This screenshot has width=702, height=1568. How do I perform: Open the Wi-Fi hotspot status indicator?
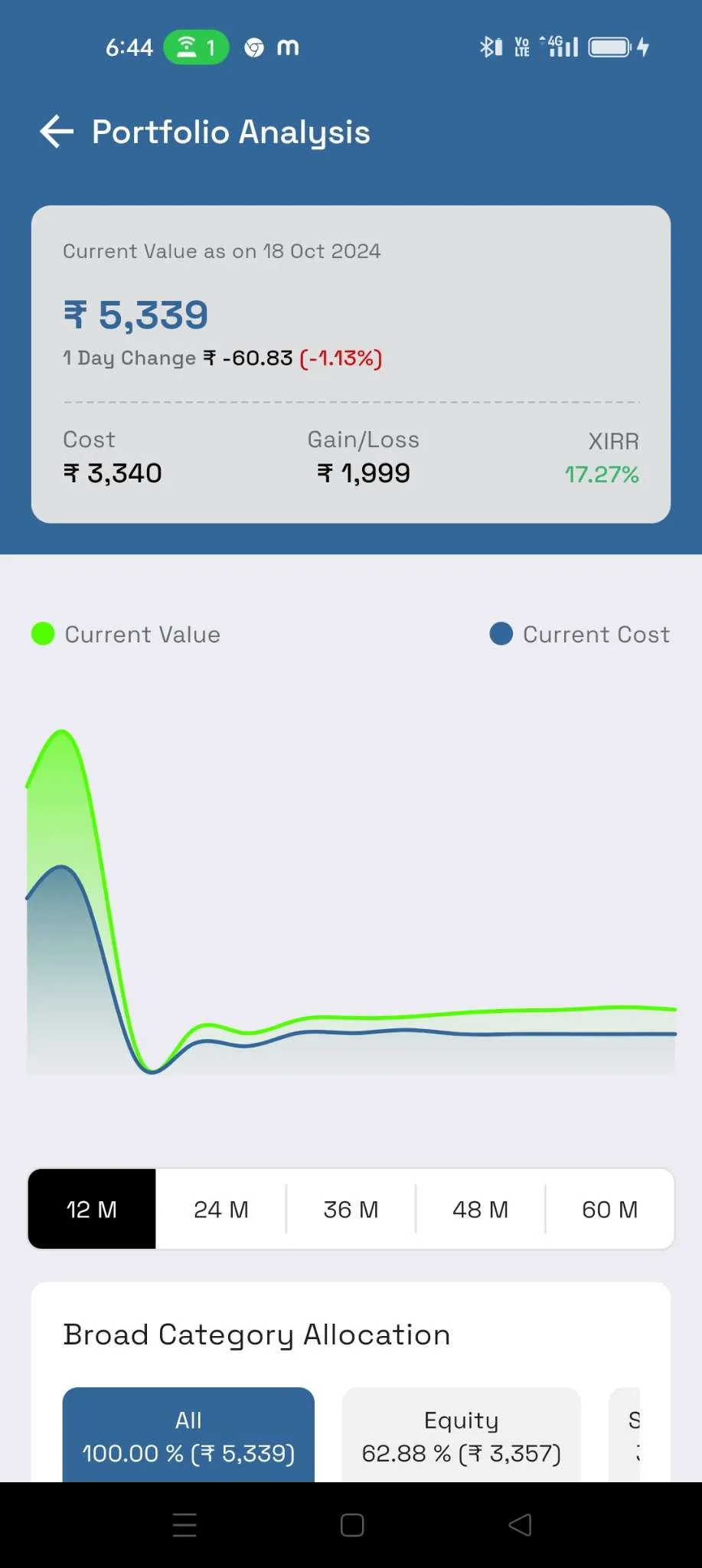(195, 47)
